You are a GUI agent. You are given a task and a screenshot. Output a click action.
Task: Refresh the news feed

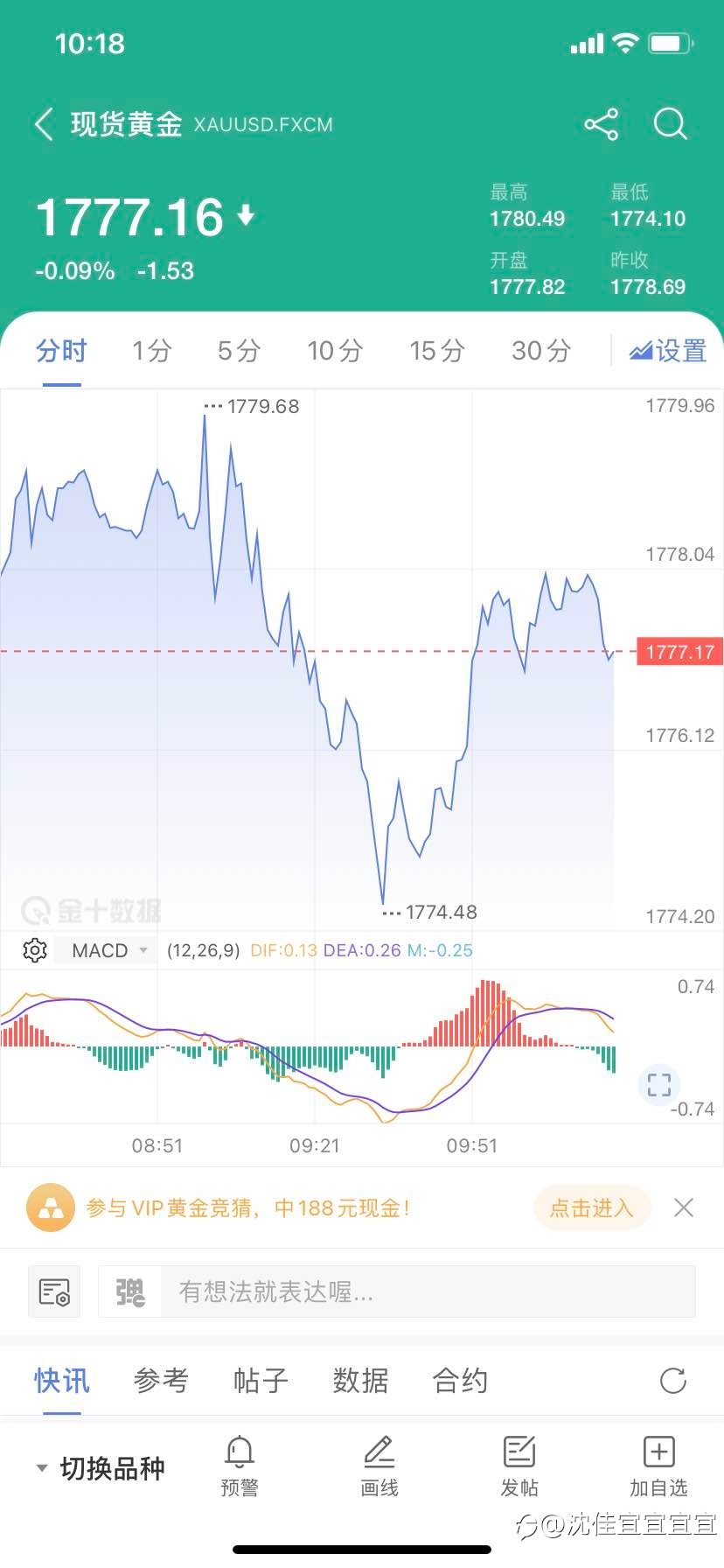673,1381
